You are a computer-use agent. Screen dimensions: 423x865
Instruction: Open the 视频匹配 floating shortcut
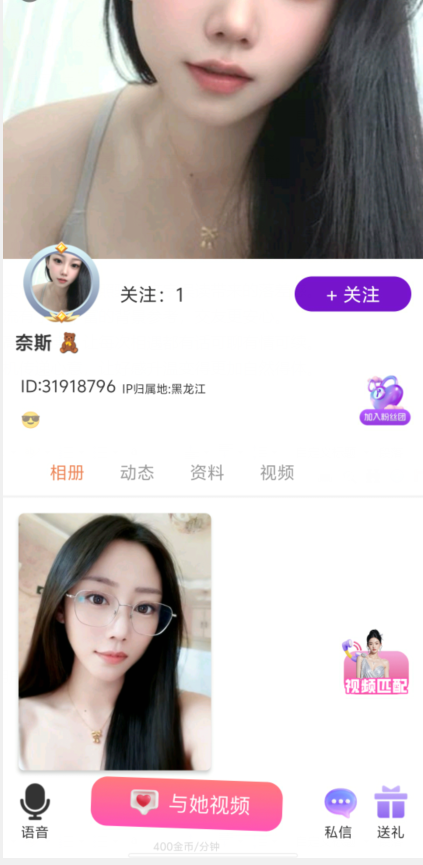(376, 662)
